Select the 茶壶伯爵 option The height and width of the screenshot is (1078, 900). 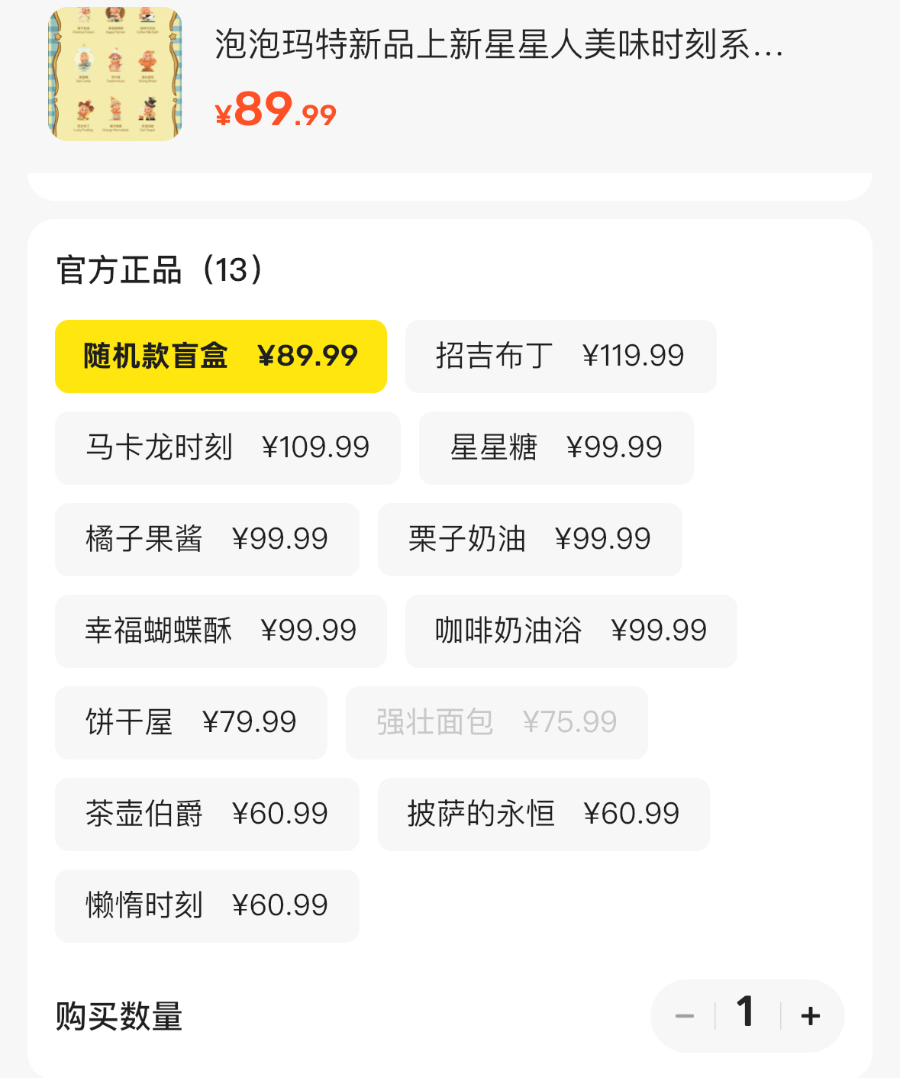206,814
